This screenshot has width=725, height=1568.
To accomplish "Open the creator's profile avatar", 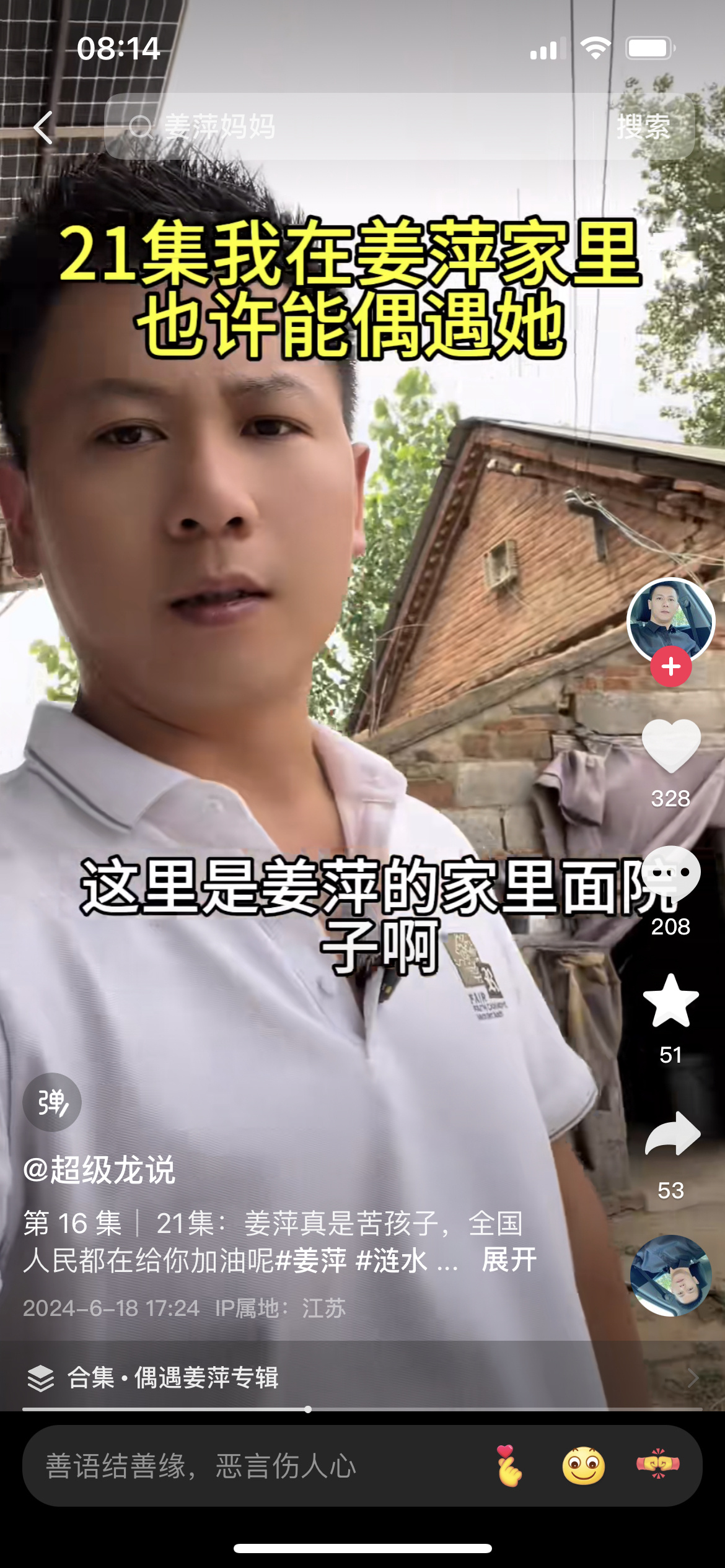I will tap(670, 619).
